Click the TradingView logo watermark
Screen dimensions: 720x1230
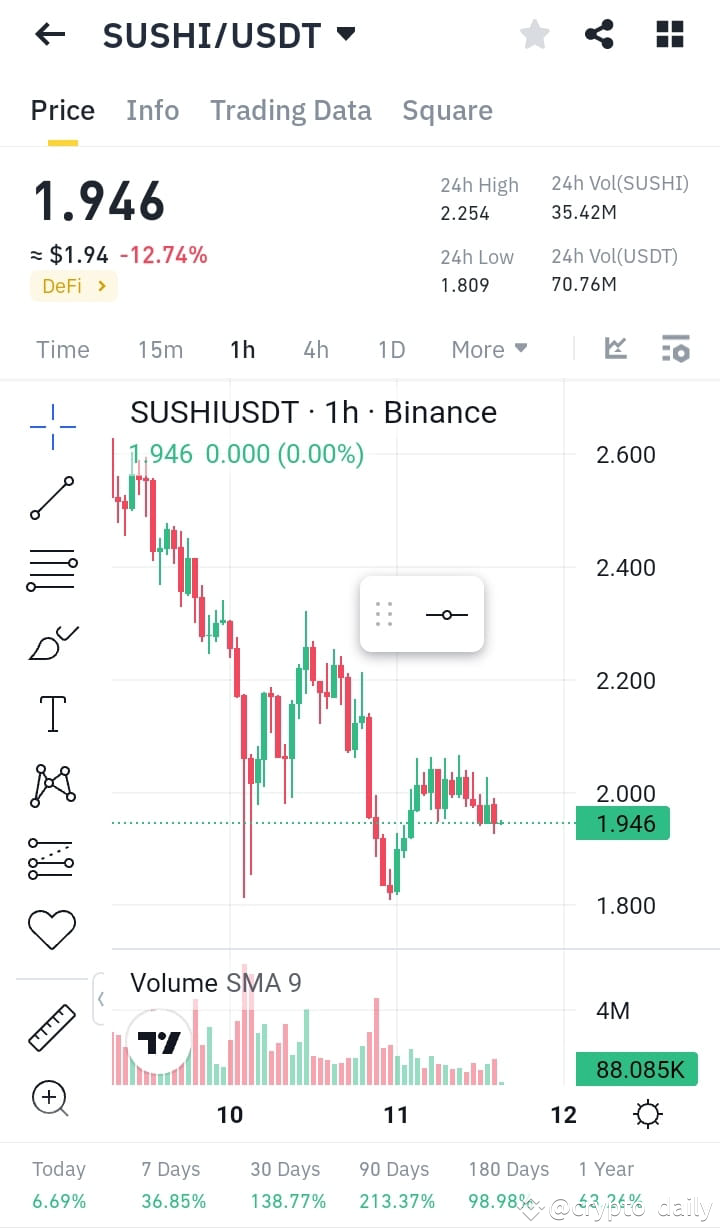coord(157,1041)
